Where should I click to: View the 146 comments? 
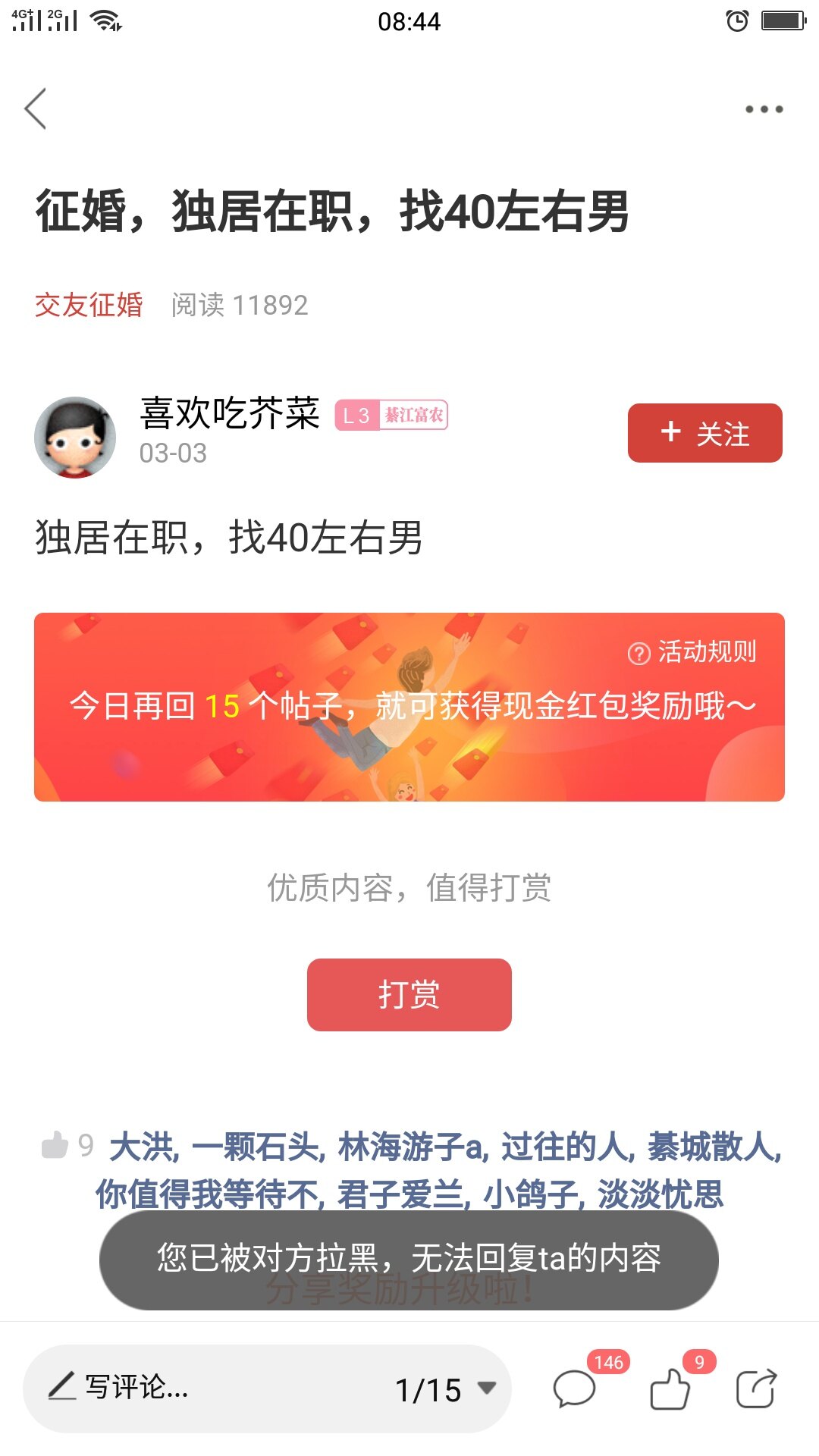click(x=575, y=1389)
